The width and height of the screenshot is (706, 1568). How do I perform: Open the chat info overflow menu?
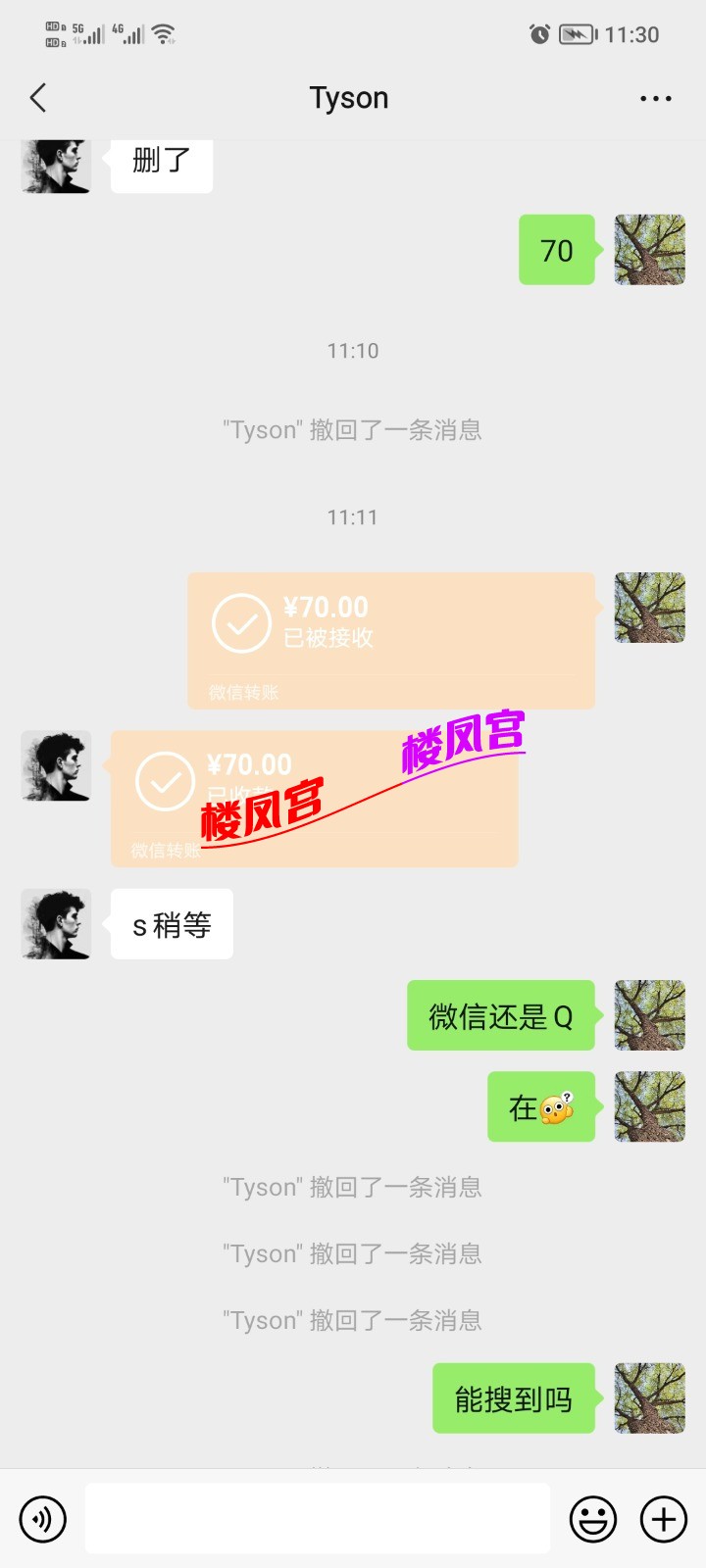pos(655,99)
